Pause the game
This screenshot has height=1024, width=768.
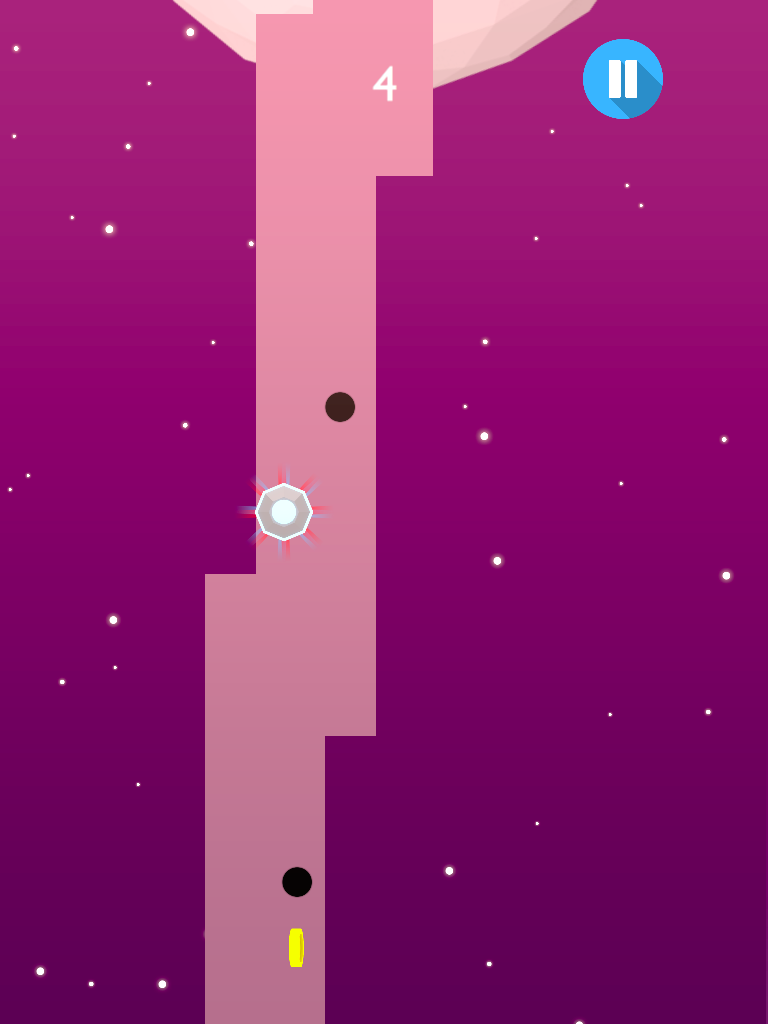tap(622, 79)
